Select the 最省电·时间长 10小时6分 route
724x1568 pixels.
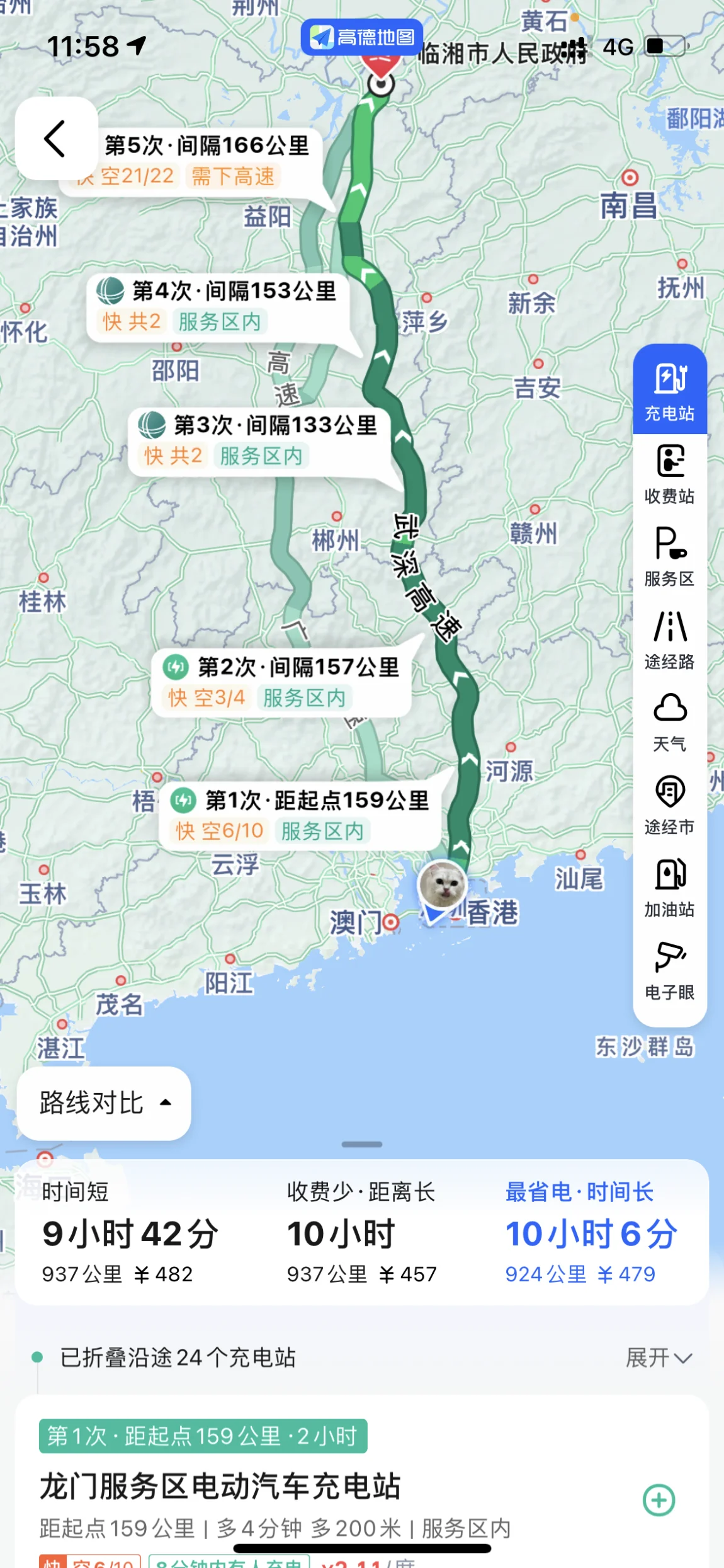point(592,1232)
